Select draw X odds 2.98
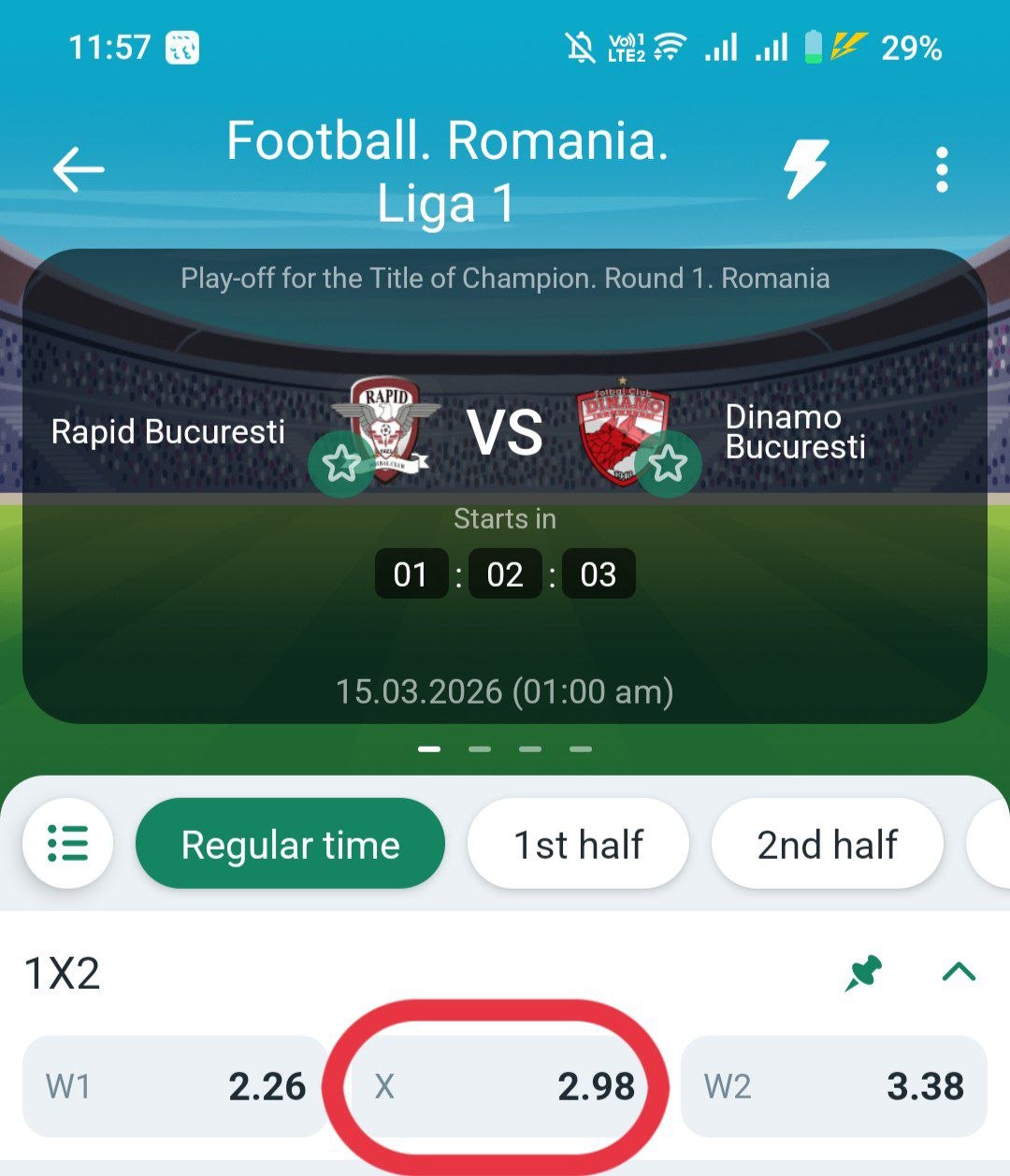 click(x=504, y=1086)
